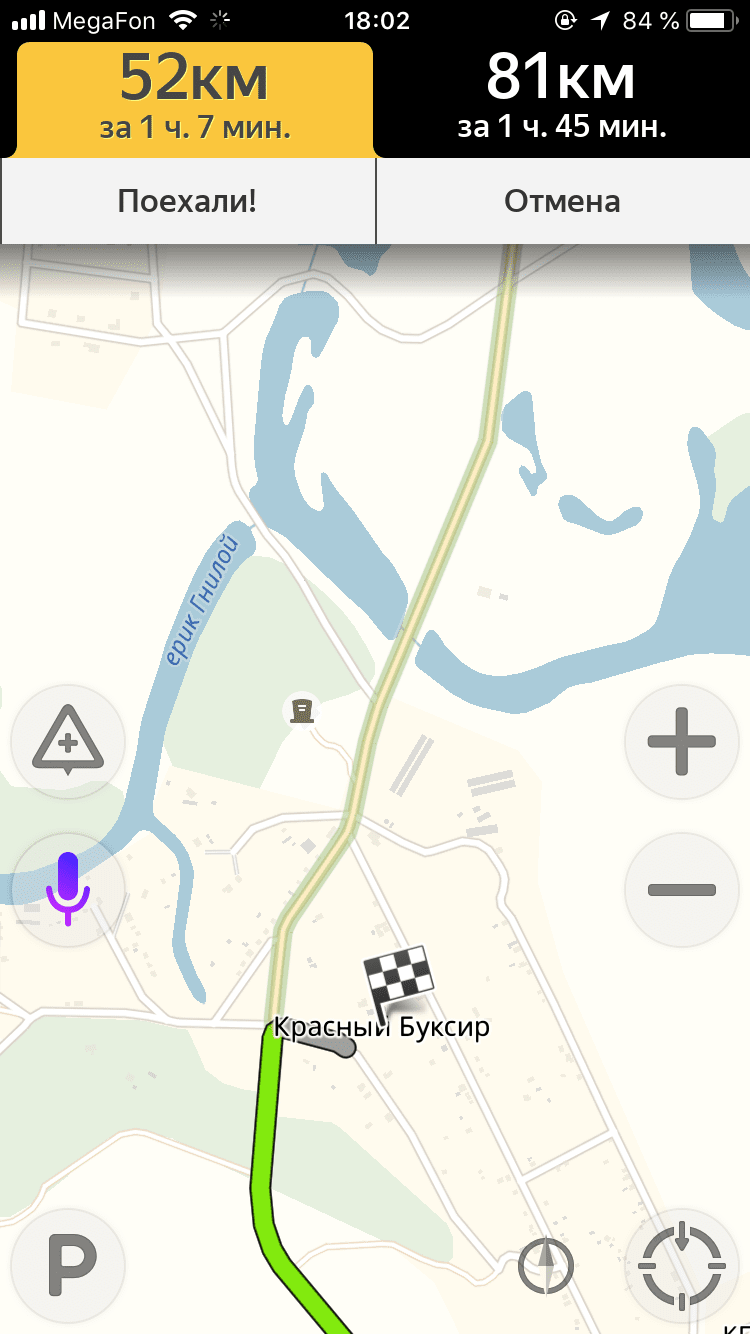The image size is (750, 1334).
Task: Activate the voice assistant microphone
Action: coord(68,889)
